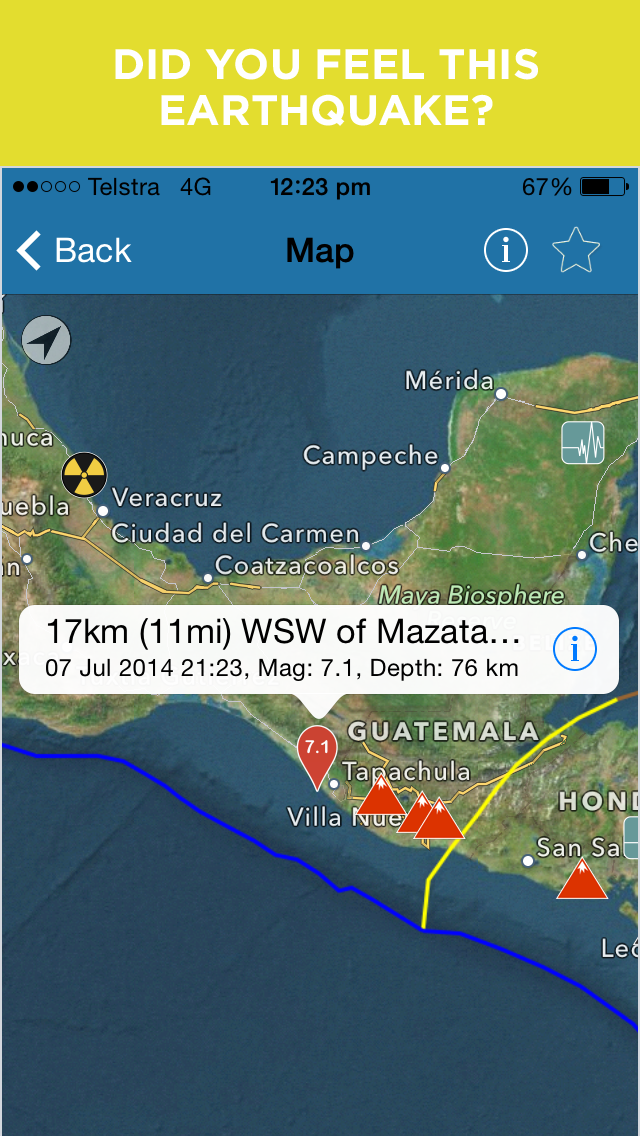This screenshot has width=640, height=1136.
Task: Center map on my location with arrow button
Action: (x=46, y=340)
